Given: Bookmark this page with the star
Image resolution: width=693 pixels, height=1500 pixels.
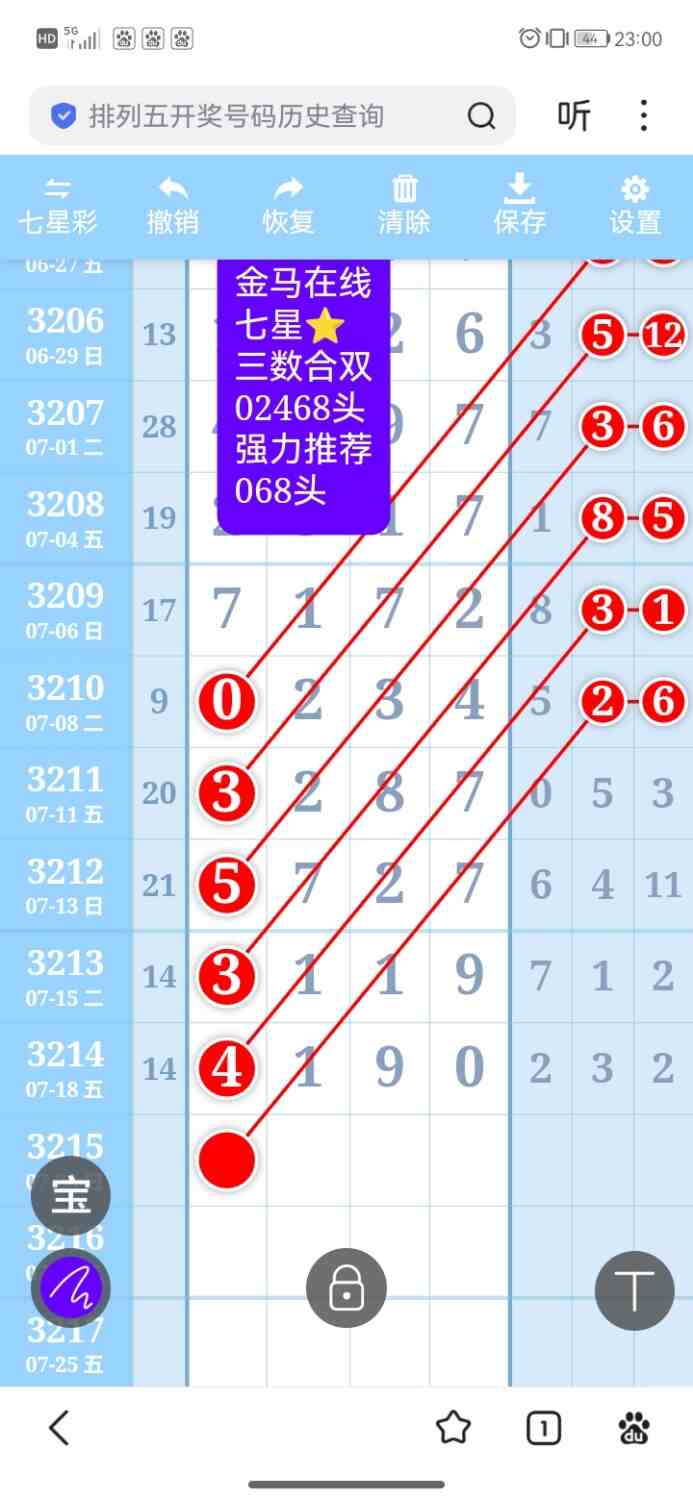Looking at the screenshot, I should (453, 1428).
